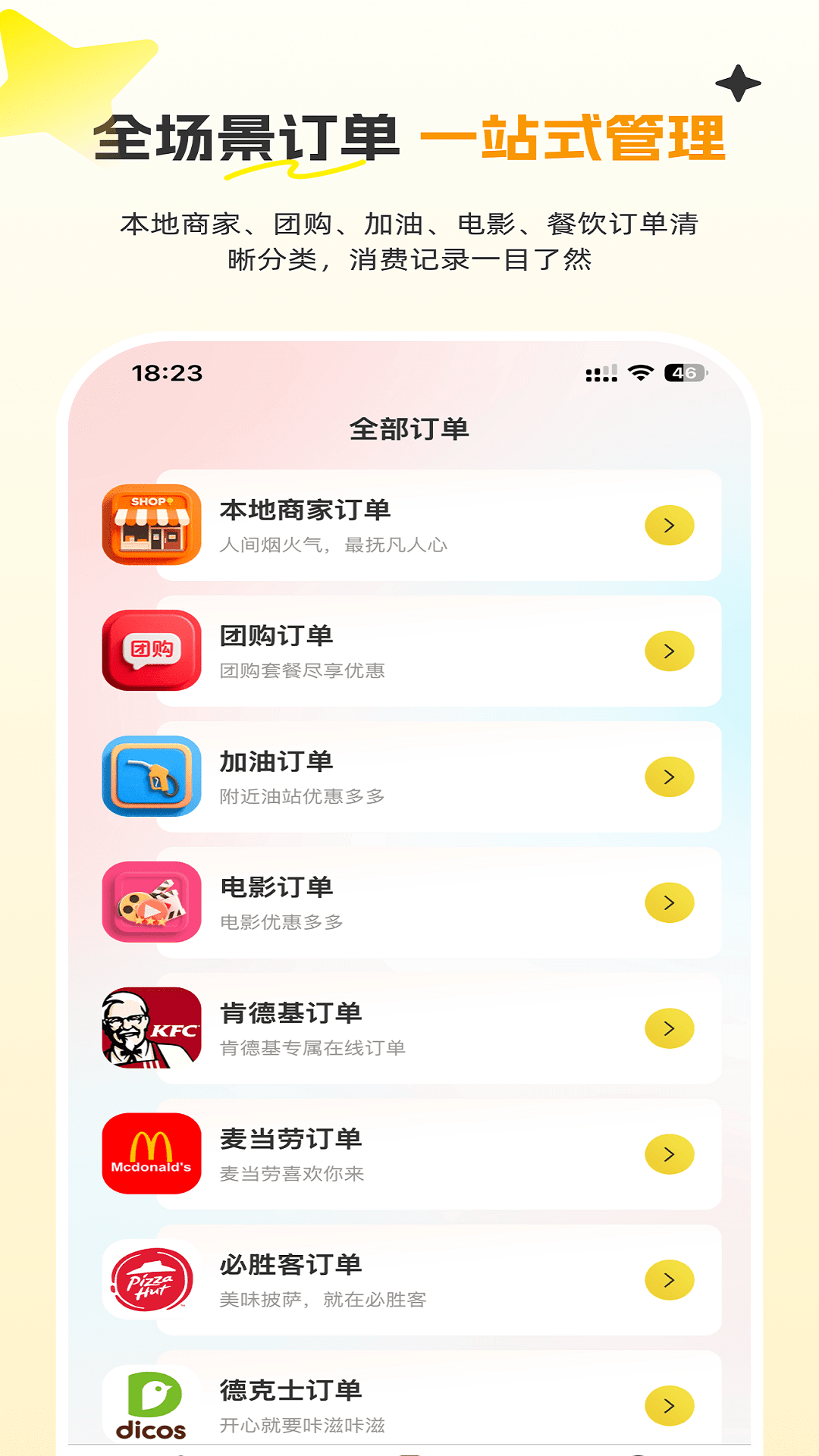Click the 麦当劳订单 text label

pyautogui.click(x=290, y=1137)
